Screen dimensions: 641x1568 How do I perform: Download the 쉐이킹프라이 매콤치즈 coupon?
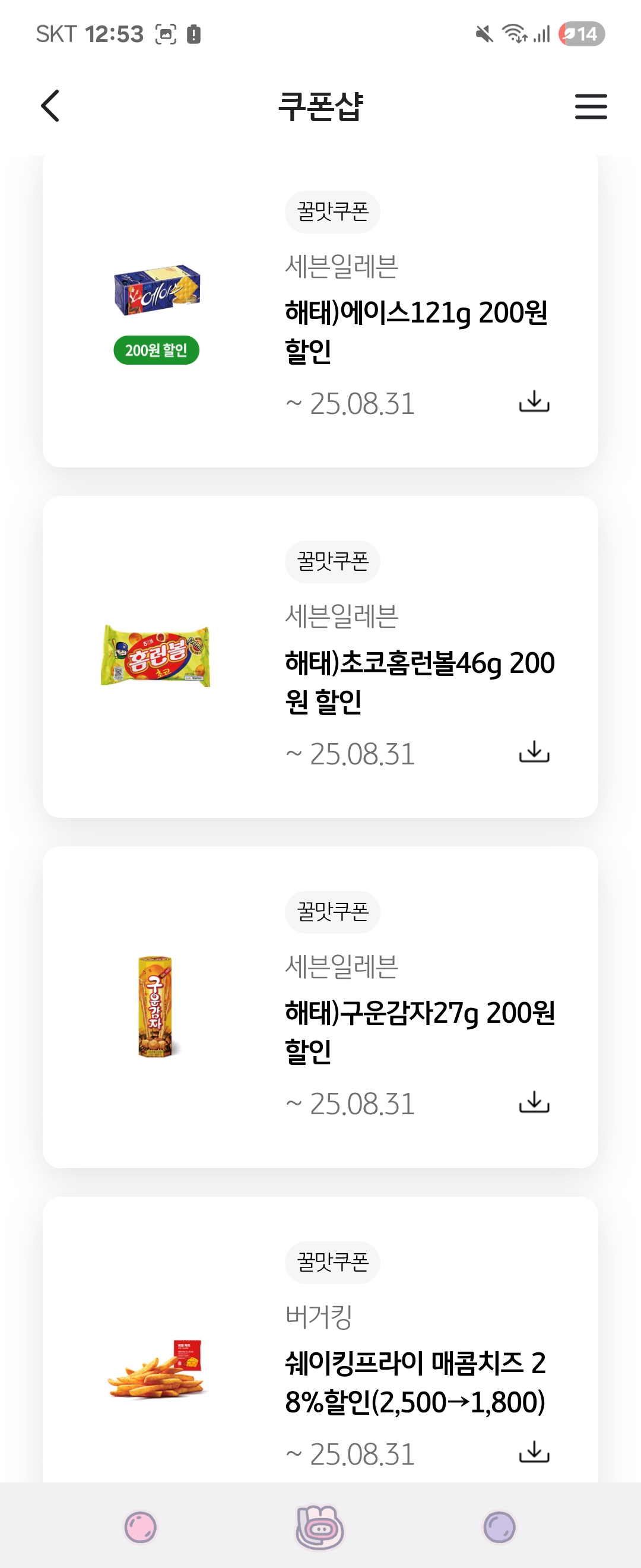click(x=534, y=1452)
